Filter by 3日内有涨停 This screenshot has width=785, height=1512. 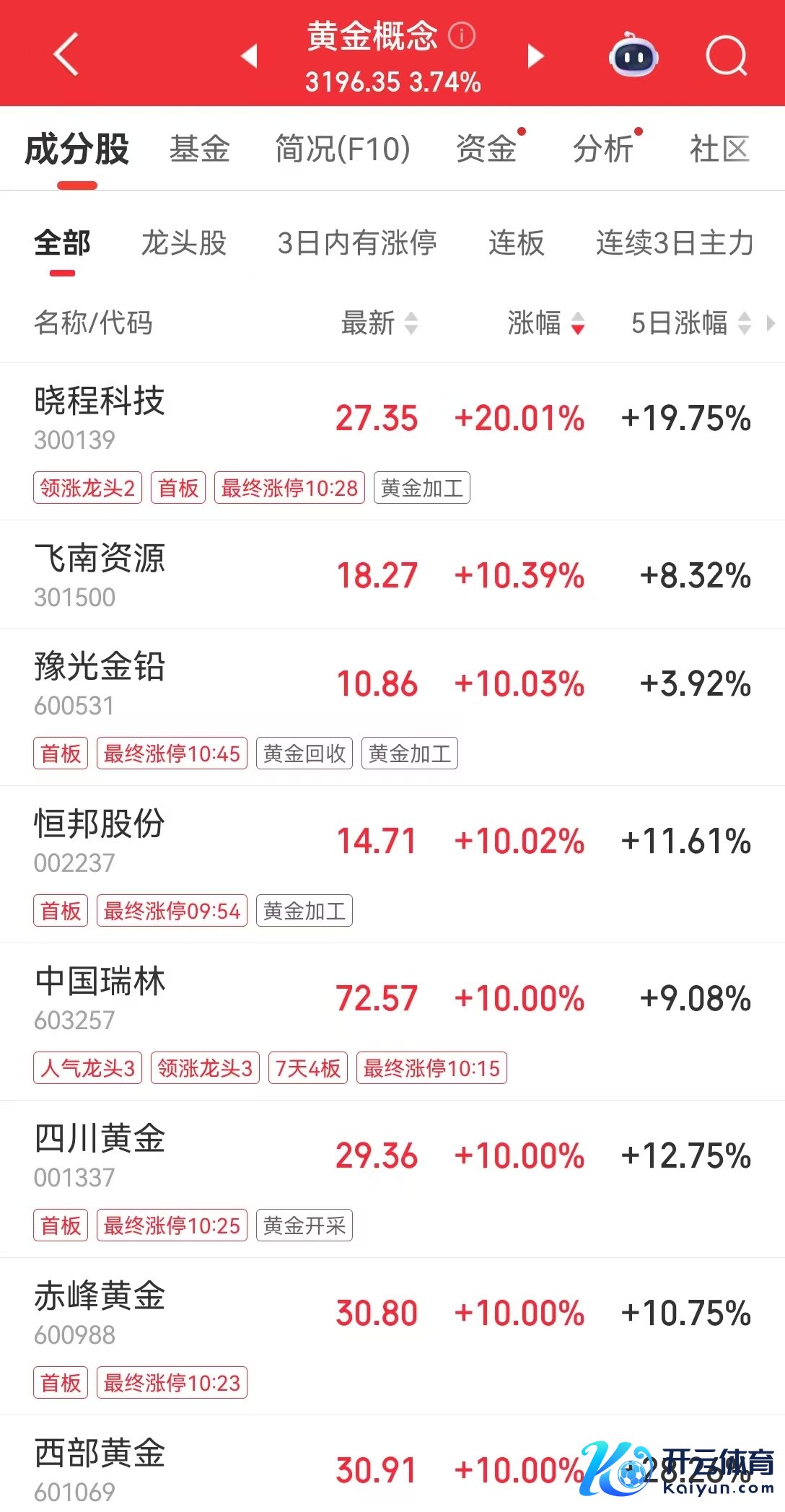point(357,243)
